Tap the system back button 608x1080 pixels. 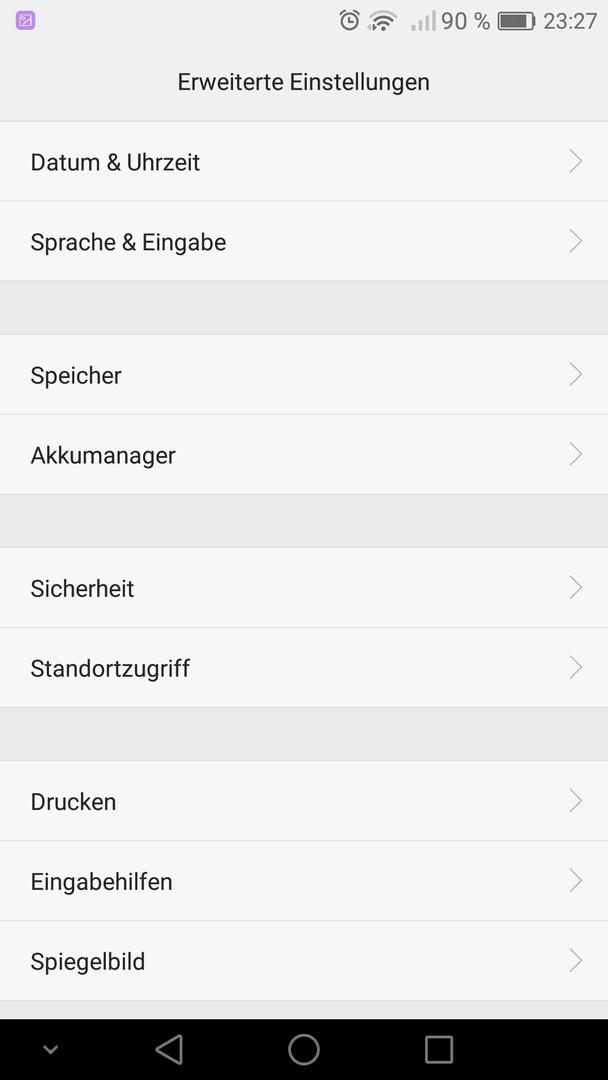pos(169,1050)
